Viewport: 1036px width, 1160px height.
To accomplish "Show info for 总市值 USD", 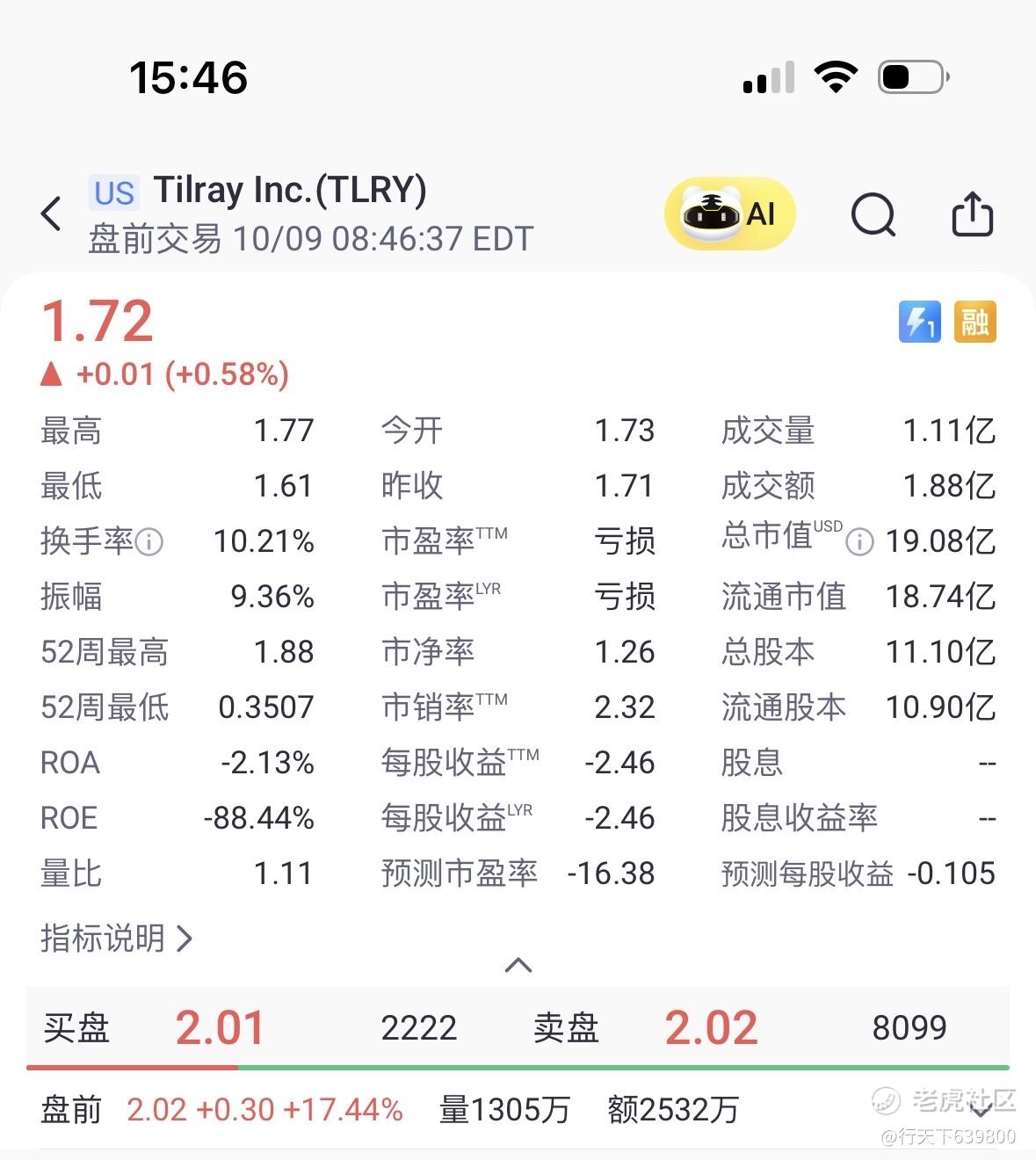I will pos(859,541).
